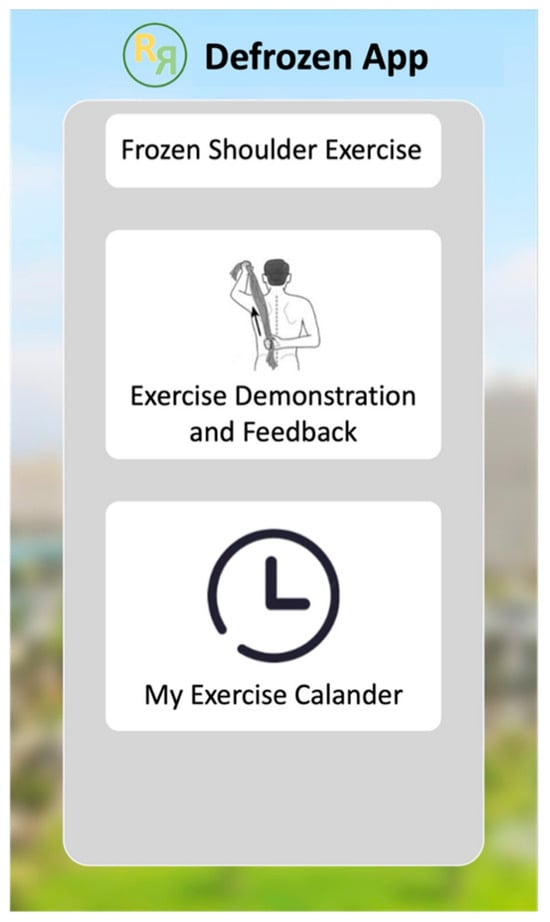Viewport: 550px width, 922px height.
Task: Open Frozen Shoulder Exercise
Action: click(273, 151)
